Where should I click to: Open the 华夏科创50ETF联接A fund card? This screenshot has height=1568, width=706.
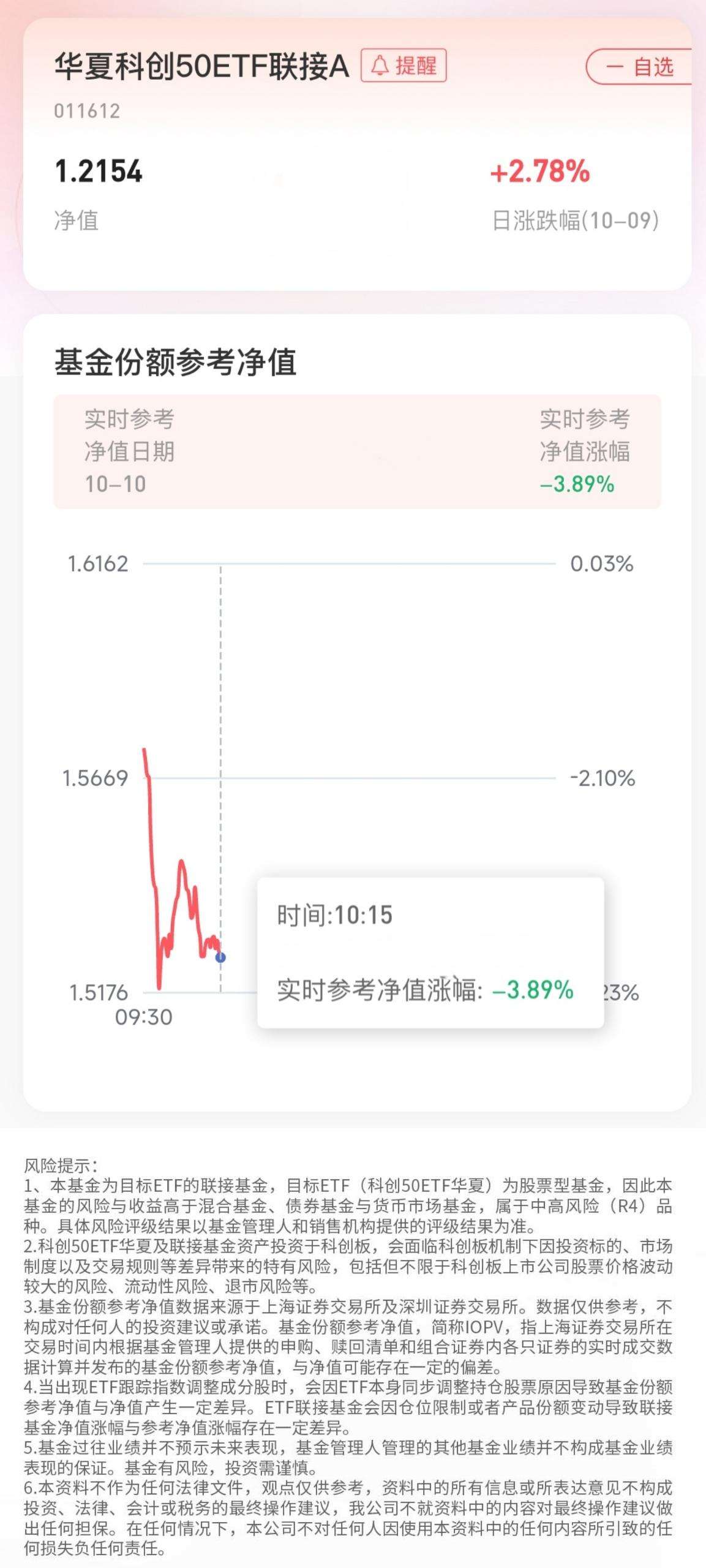point(358,154)
